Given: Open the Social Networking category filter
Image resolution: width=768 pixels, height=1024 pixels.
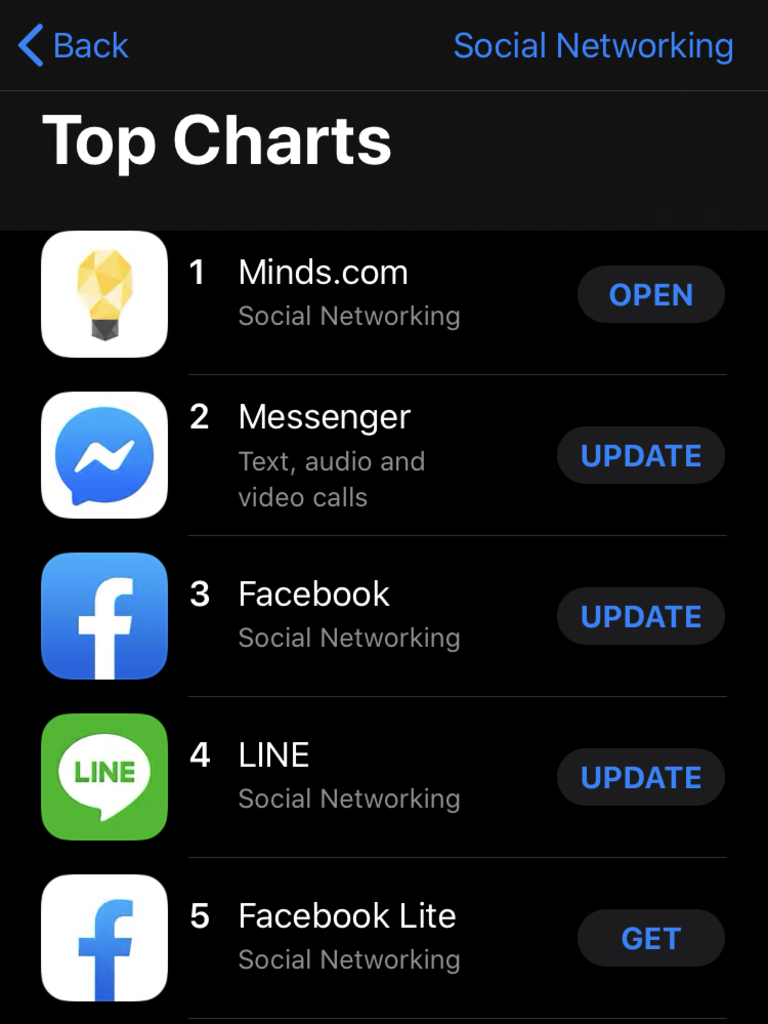Looking at the screenshot, I should [593, 46].
